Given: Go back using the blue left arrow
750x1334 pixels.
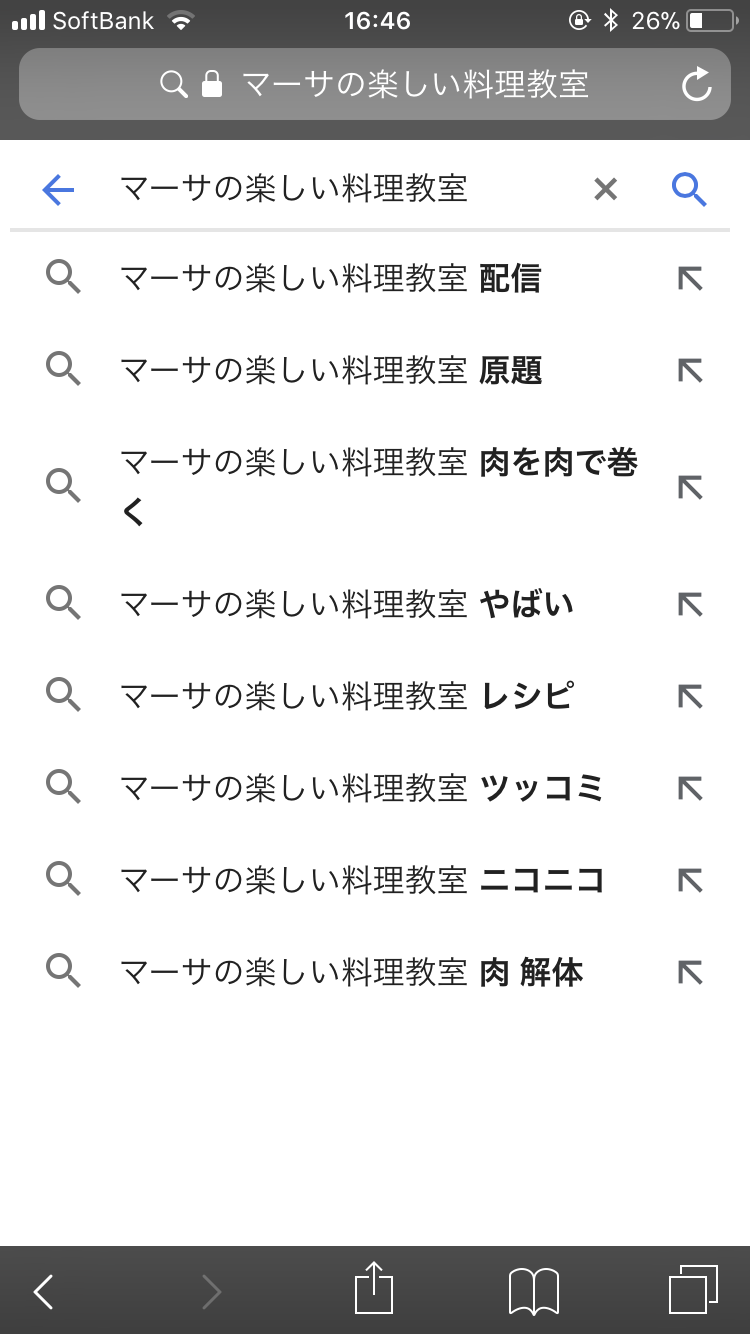Looking at the screenshot, I should coord(57,189).
